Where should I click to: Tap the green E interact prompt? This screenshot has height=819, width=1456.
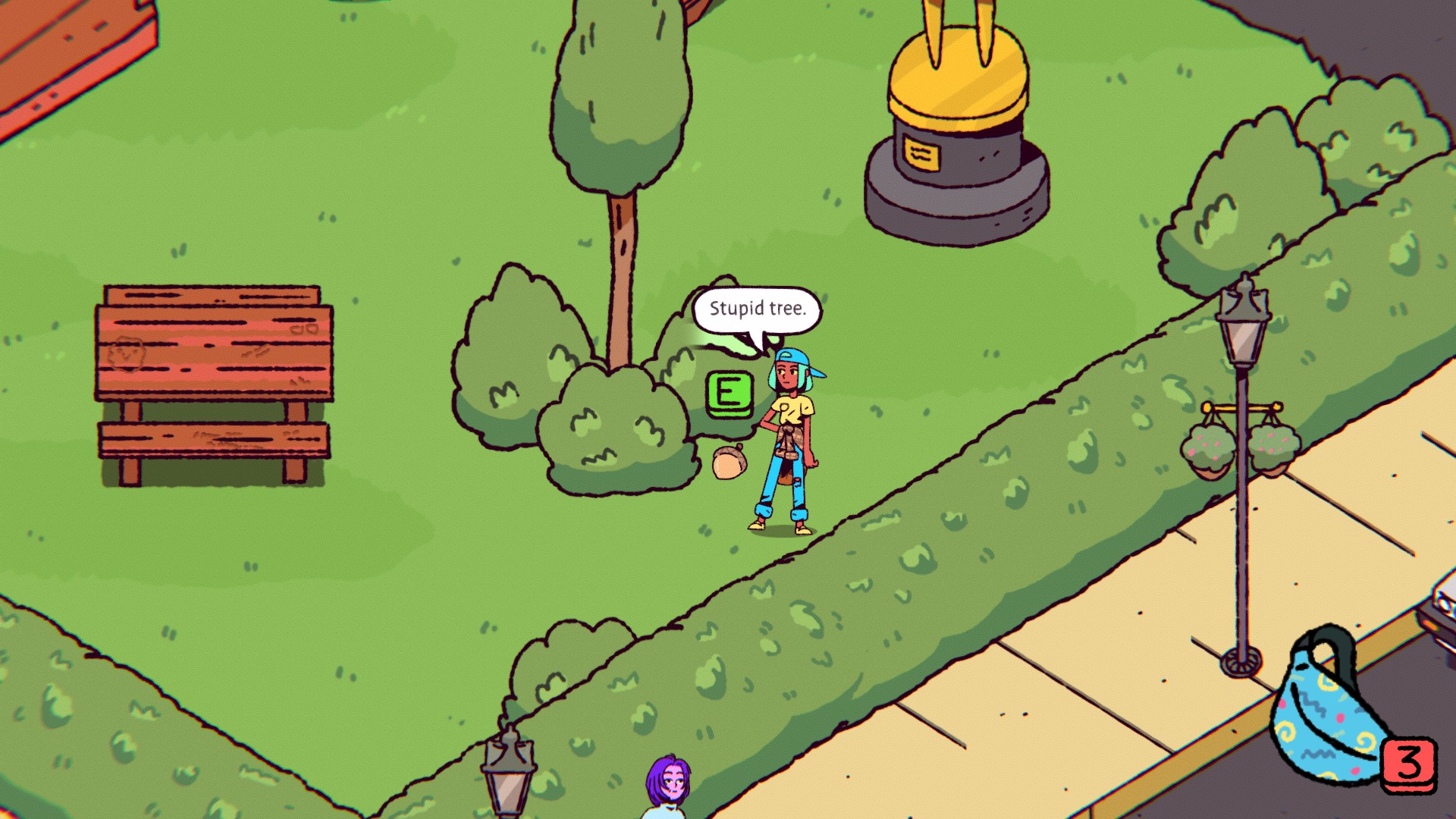click(x=729, y=394)
